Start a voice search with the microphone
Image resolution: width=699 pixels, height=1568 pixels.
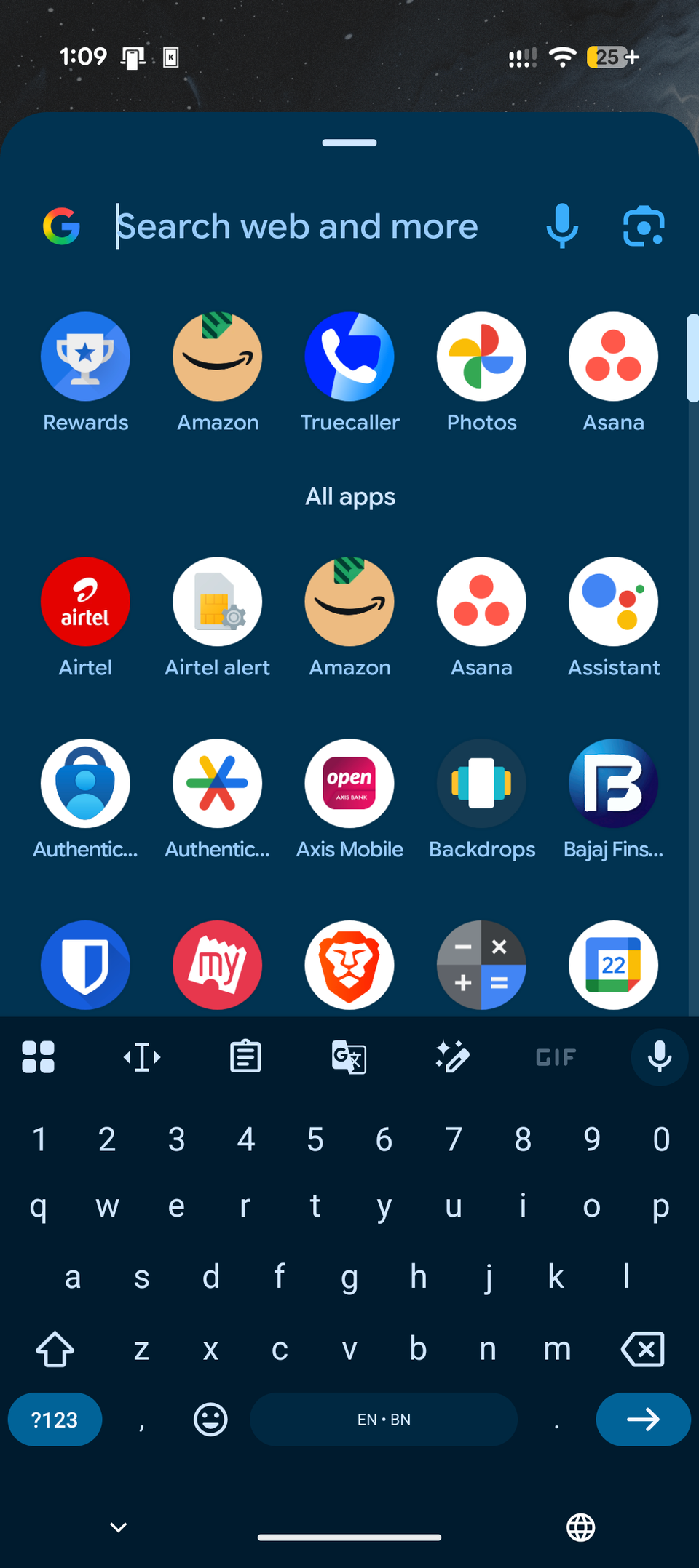coord(562,226)
